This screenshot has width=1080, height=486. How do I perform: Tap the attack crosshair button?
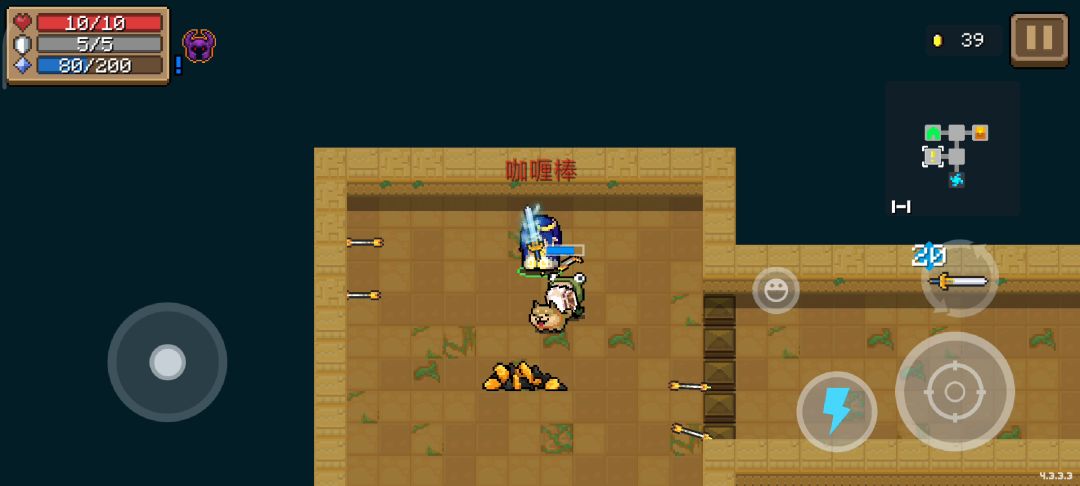click(x=955, y=392)
